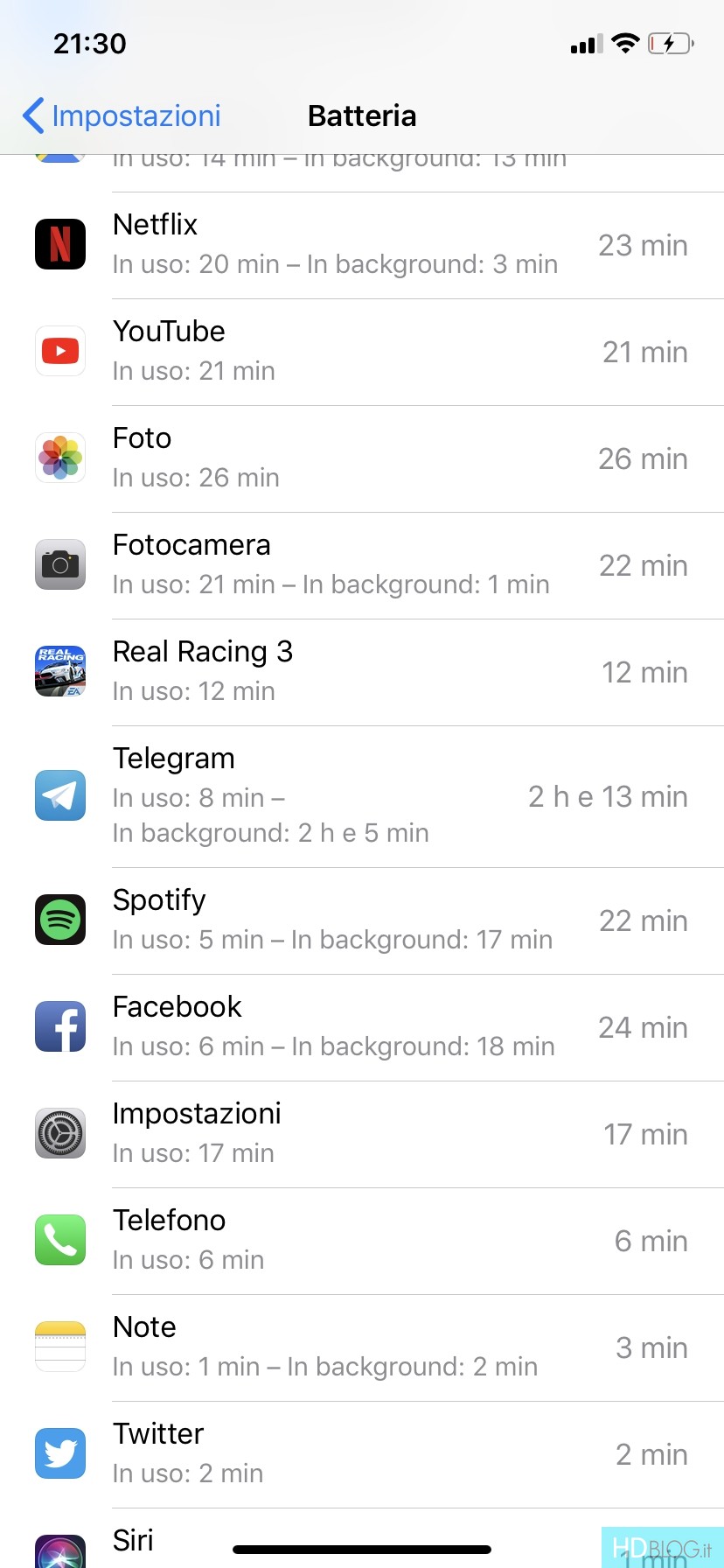Image resolution: width=724 pixels, height=1568 pixels.
Task: Select the Telefono row
Action: [x=362, y=1242]
